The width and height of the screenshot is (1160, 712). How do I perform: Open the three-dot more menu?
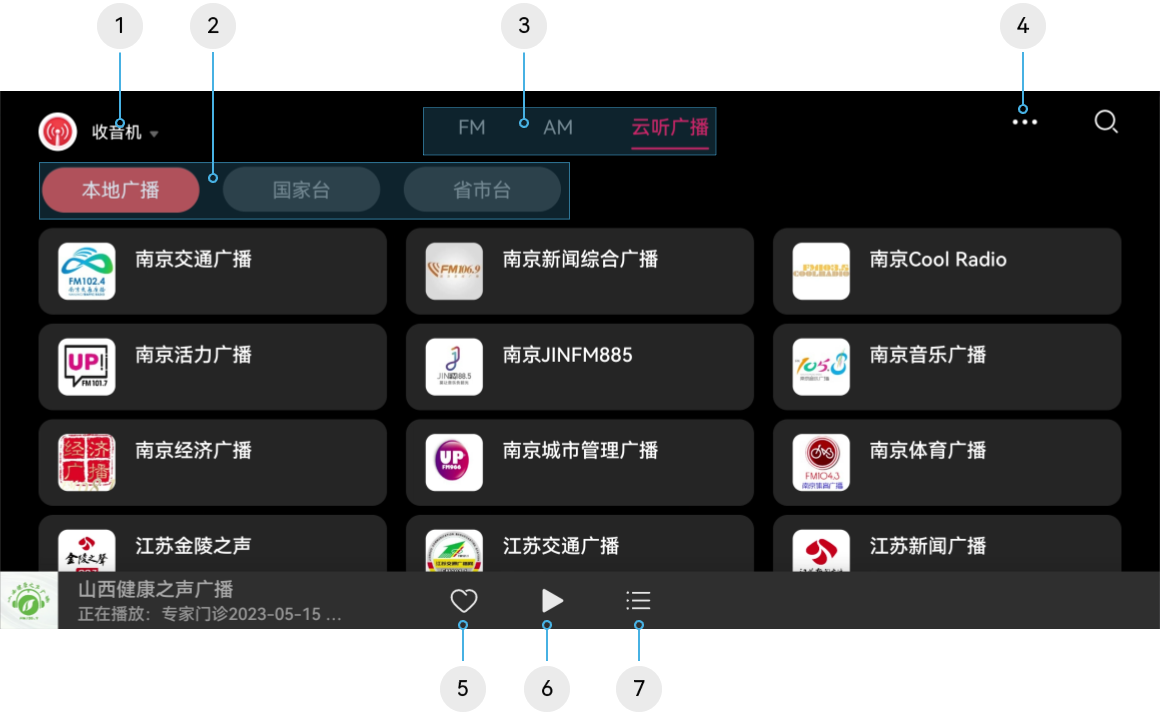point(1024,122)
